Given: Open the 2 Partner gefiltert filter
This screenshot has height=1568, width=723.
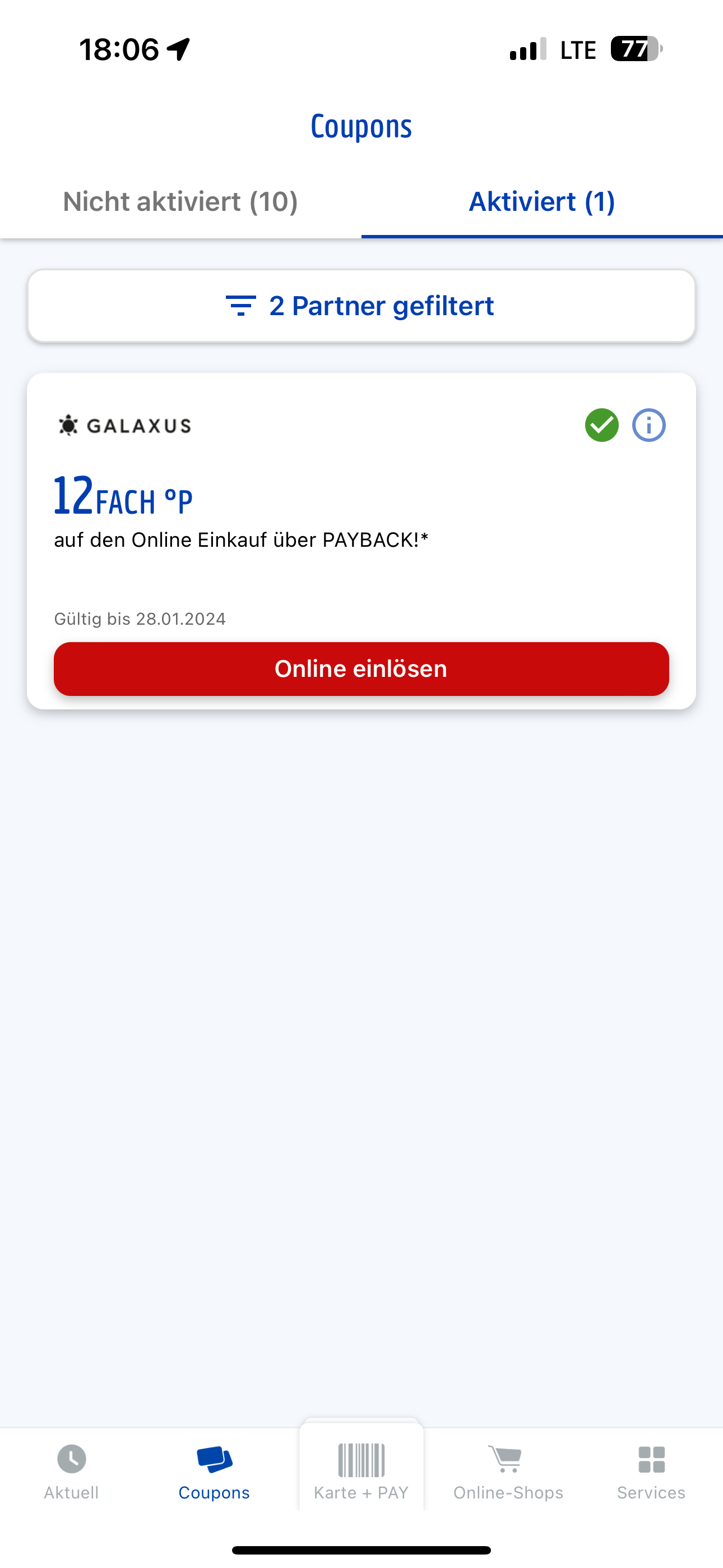Looking at the screenshot, I should tap(361, 306).
